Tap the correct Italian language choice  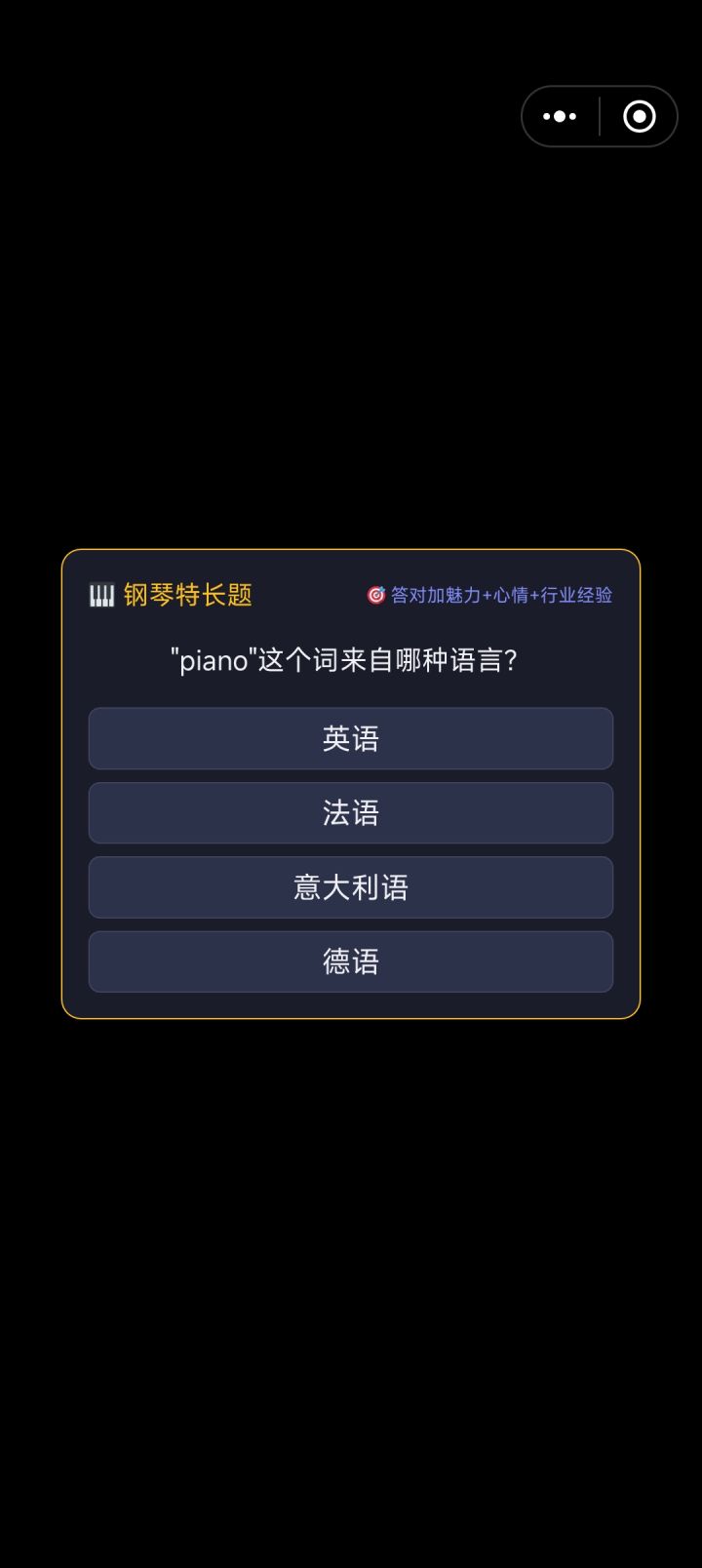coord(350,887)
